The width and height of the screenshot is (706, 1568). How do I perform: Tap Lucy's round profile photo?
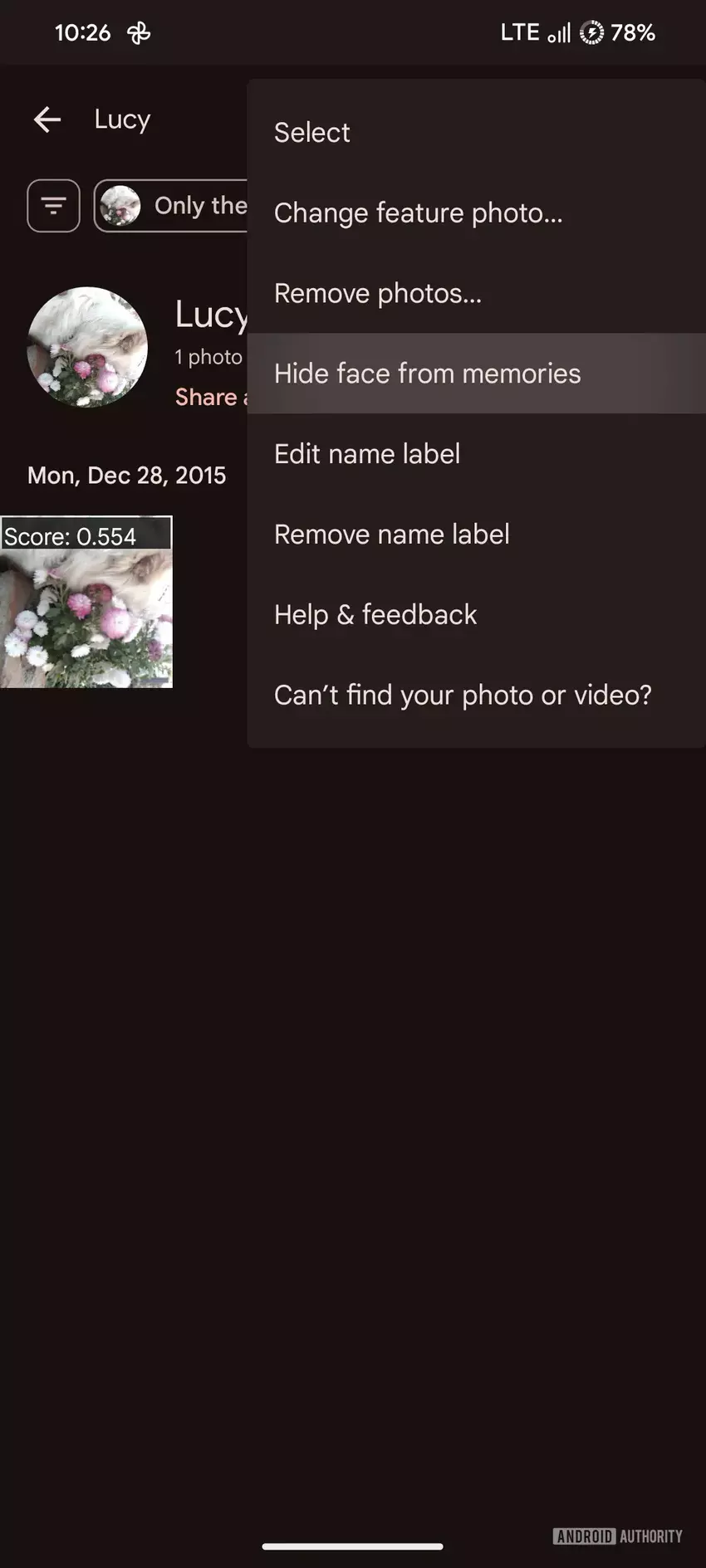pos(87,347)
